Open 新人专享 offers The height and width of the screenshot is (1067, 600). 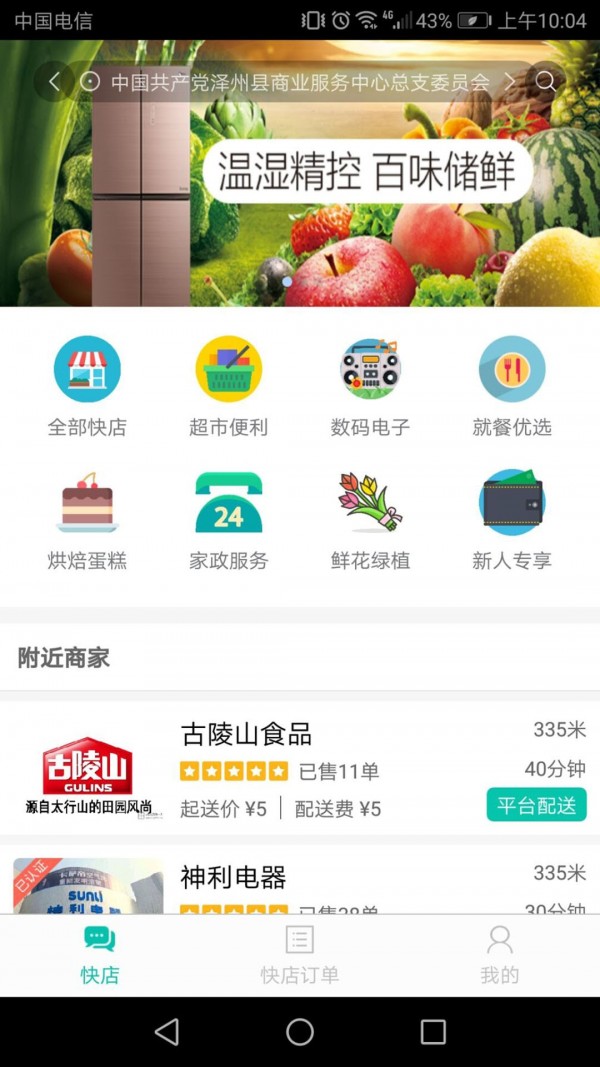click(512, 520)
